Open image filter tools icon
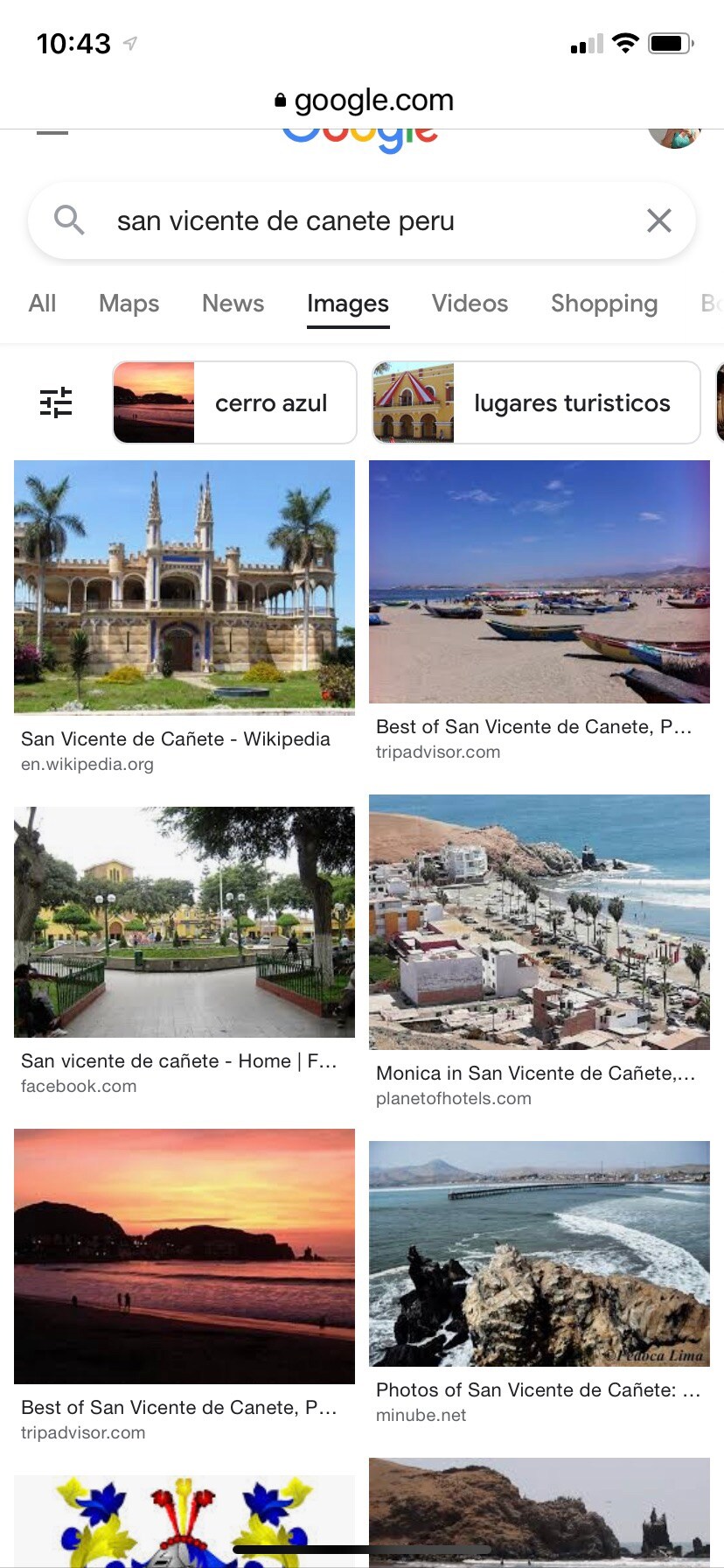This screenshot has height=1568, width=724. [56, 402]
